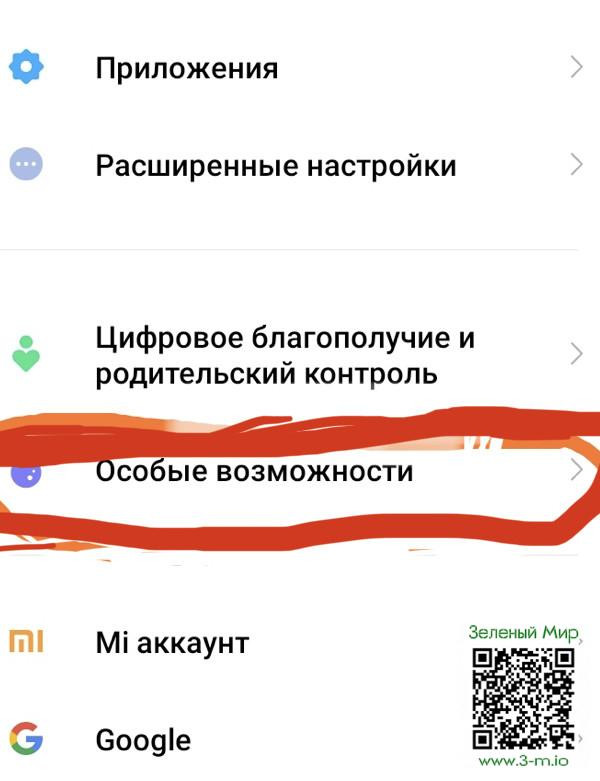
Task: Open Mi аккаунт settings
Action: 171,642
